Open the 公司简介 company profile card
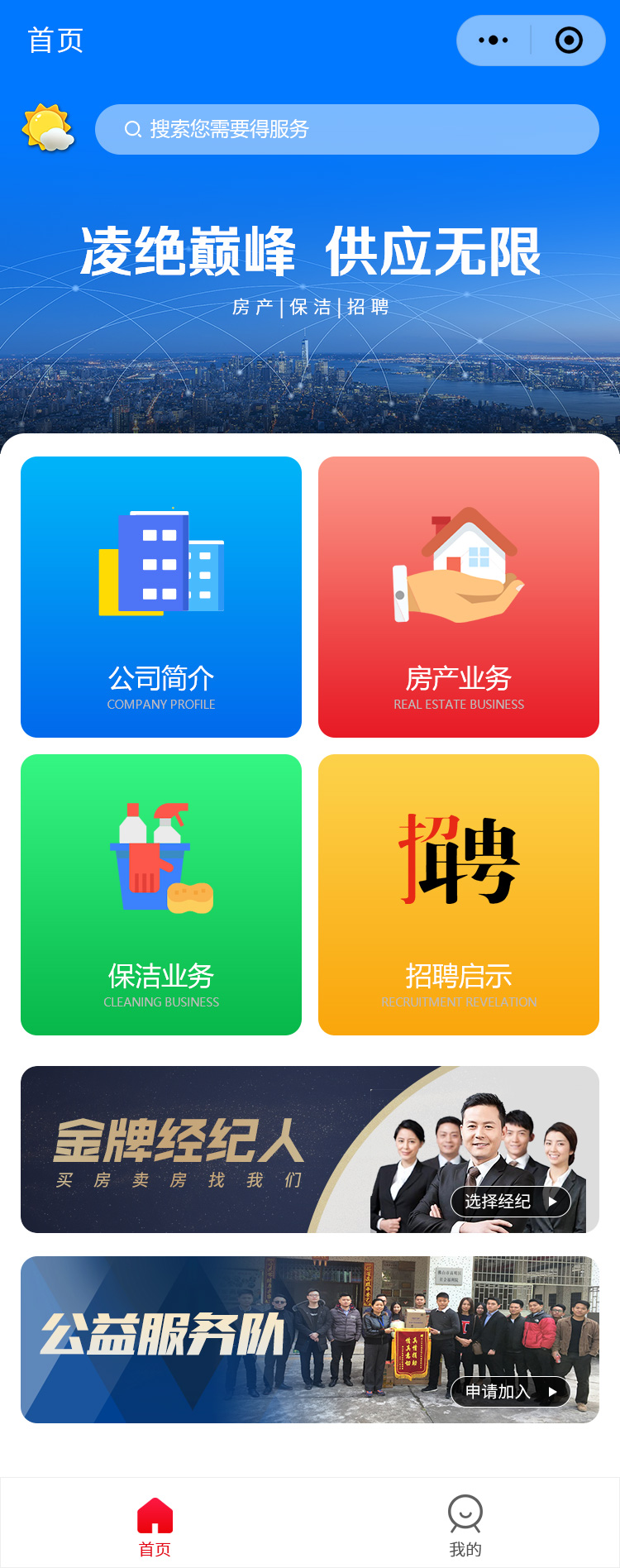The height and width of the screenshot is (1568, 620). click(x=161, y=597)
